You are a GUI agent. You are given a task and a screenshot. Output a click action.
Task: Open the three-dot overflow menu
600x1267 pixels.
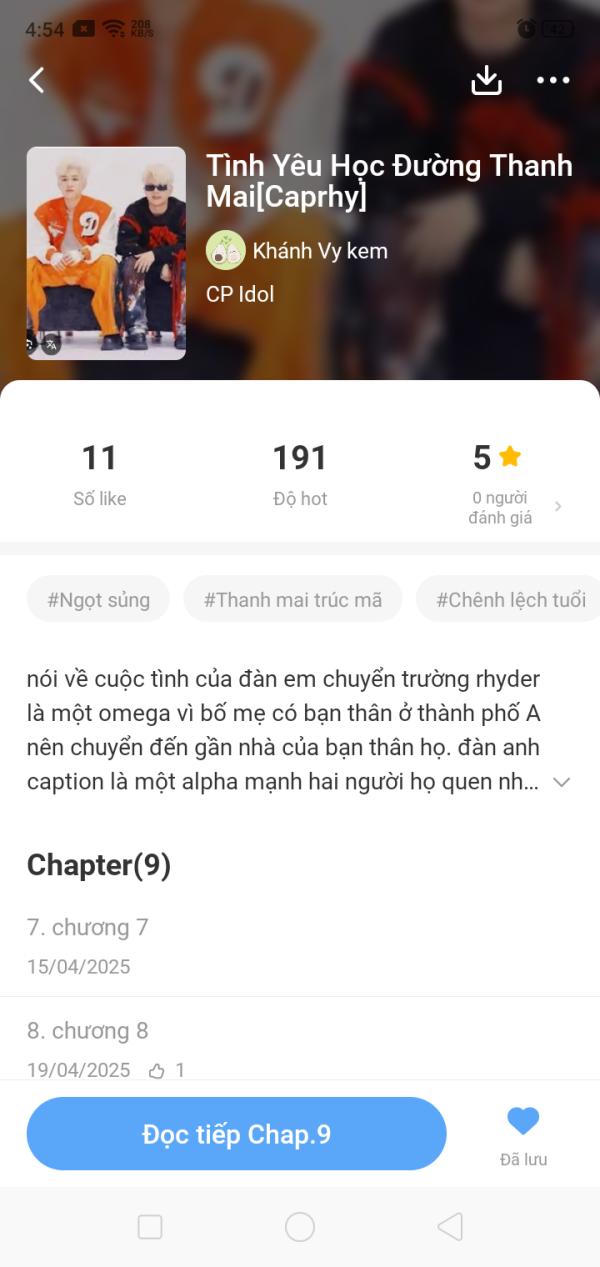tap(553, 80)
